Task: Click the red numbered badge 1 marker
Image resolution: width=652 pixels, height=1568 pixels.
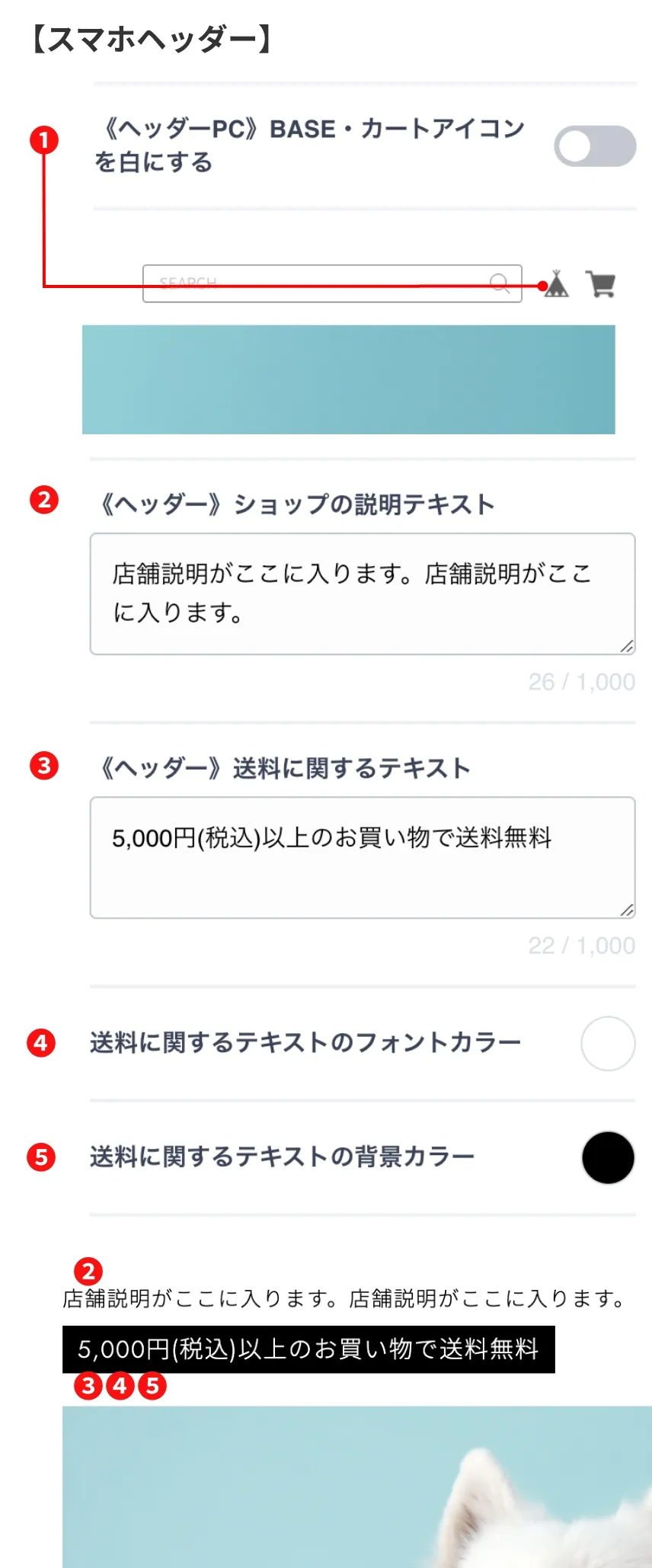Action: coord(43,140)
